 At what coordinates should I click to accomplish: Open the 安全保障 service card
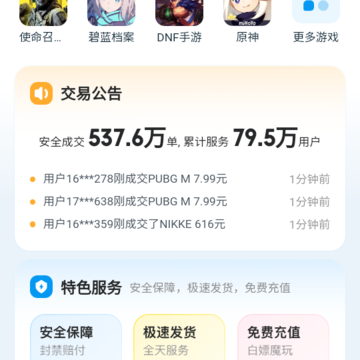[76, 337]
